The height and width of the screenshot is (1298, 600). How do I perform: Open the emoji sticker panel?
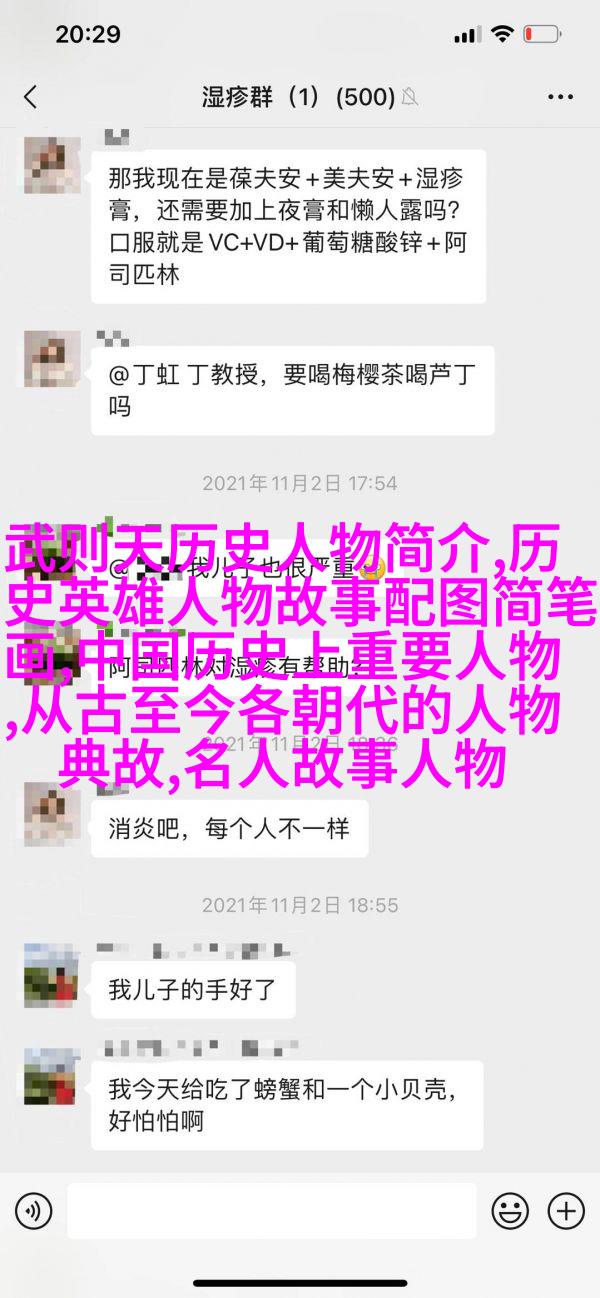511,1210
